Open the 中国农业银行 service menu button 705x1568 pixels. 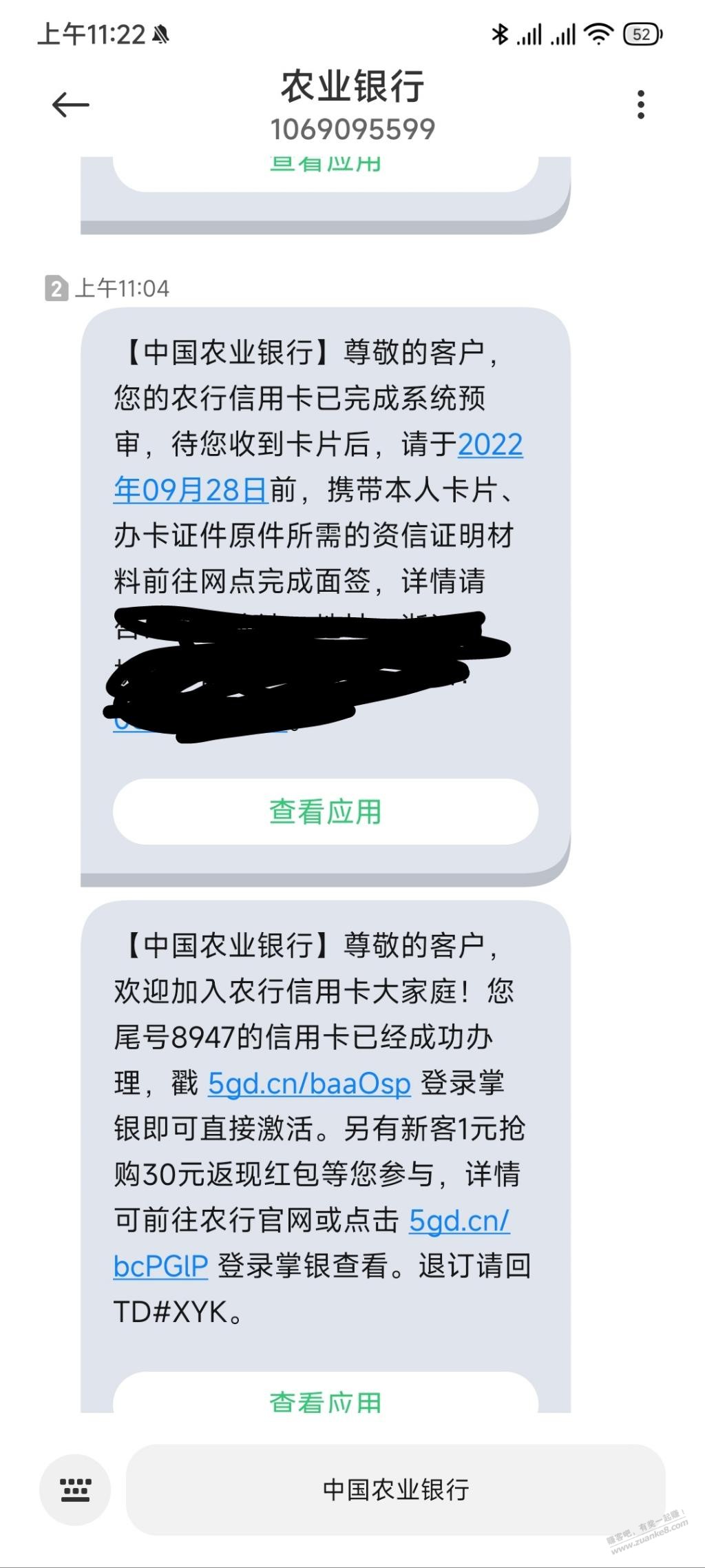396,1489
